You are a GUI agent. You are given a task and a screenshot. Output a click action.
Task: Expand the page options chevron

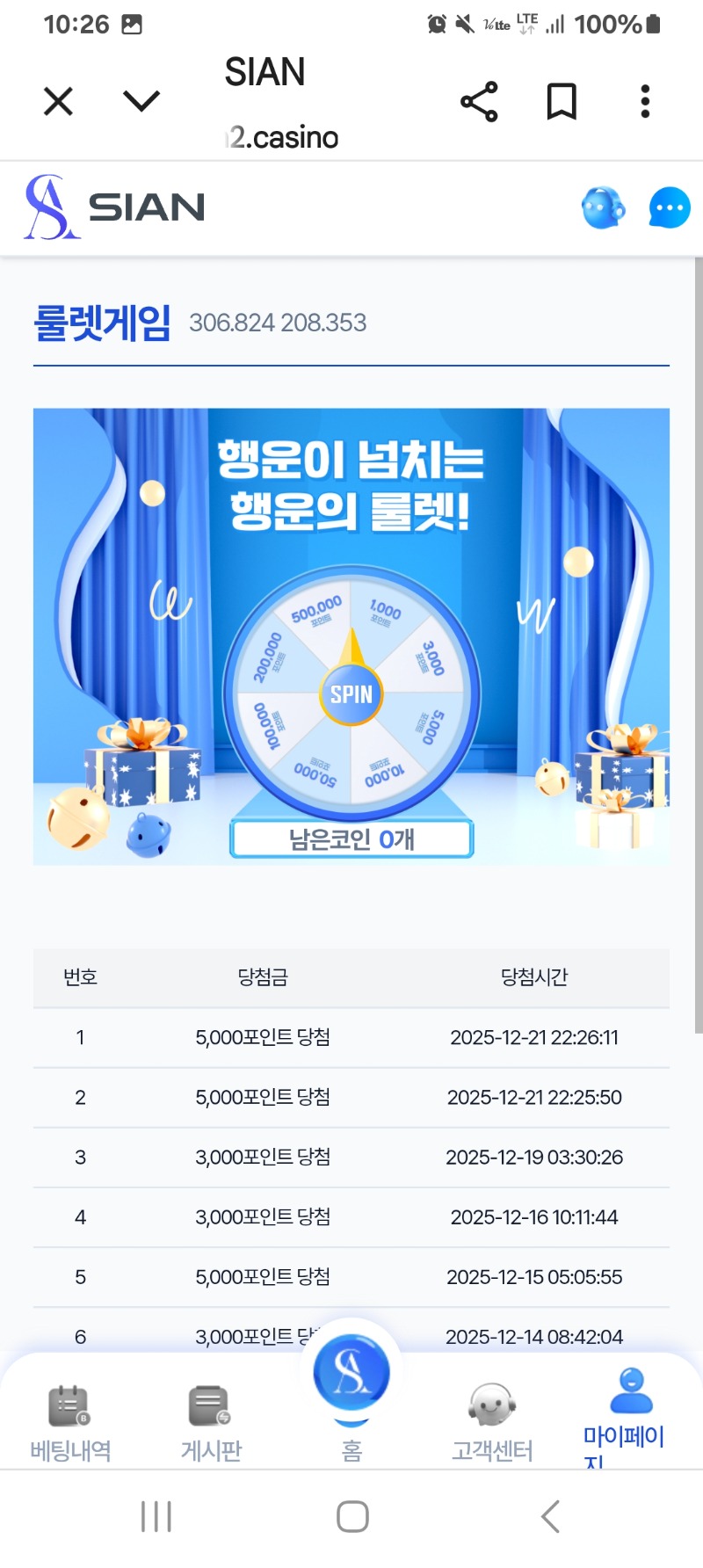pyautogui.click(x=141, y=102)
